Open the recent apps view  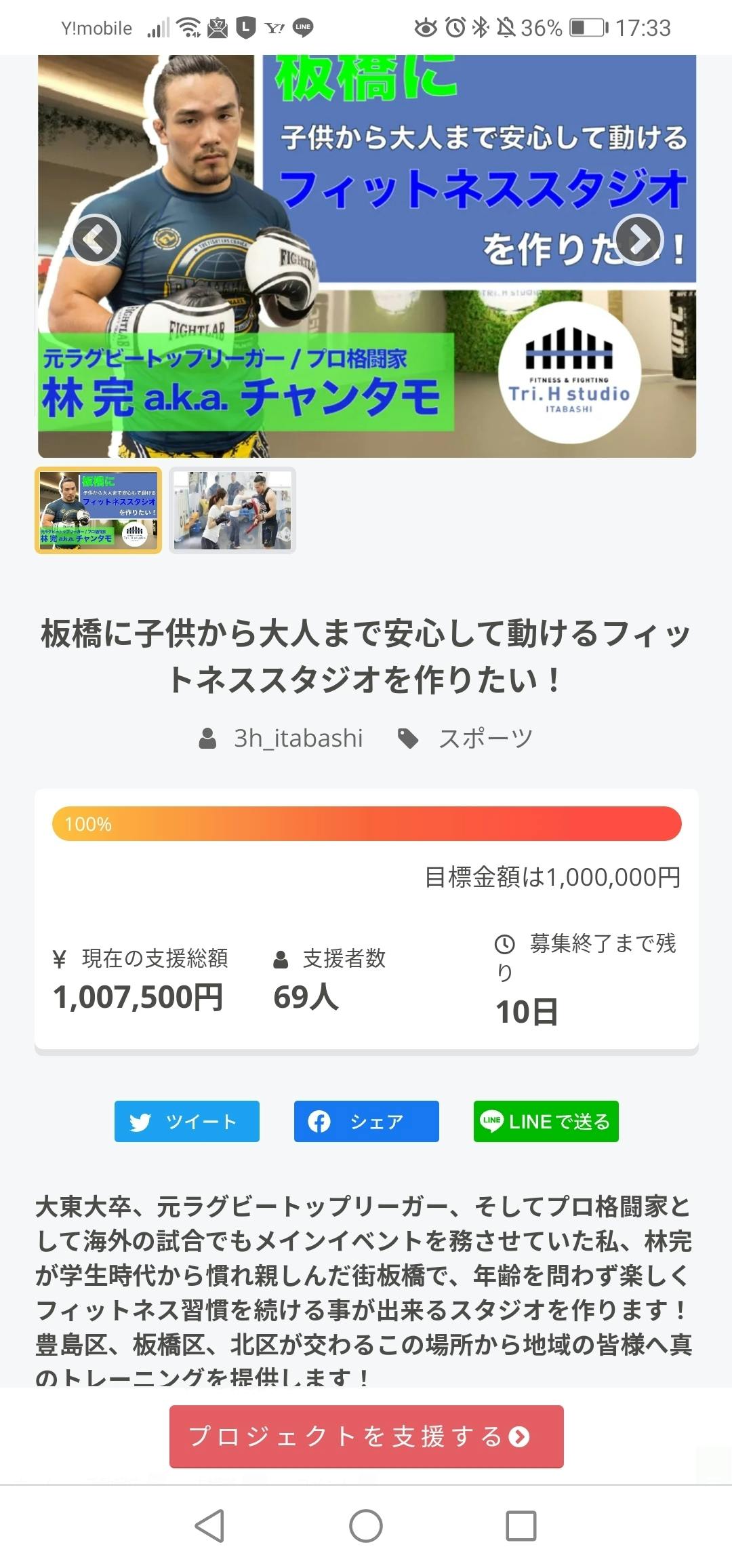coord(521,1526)
